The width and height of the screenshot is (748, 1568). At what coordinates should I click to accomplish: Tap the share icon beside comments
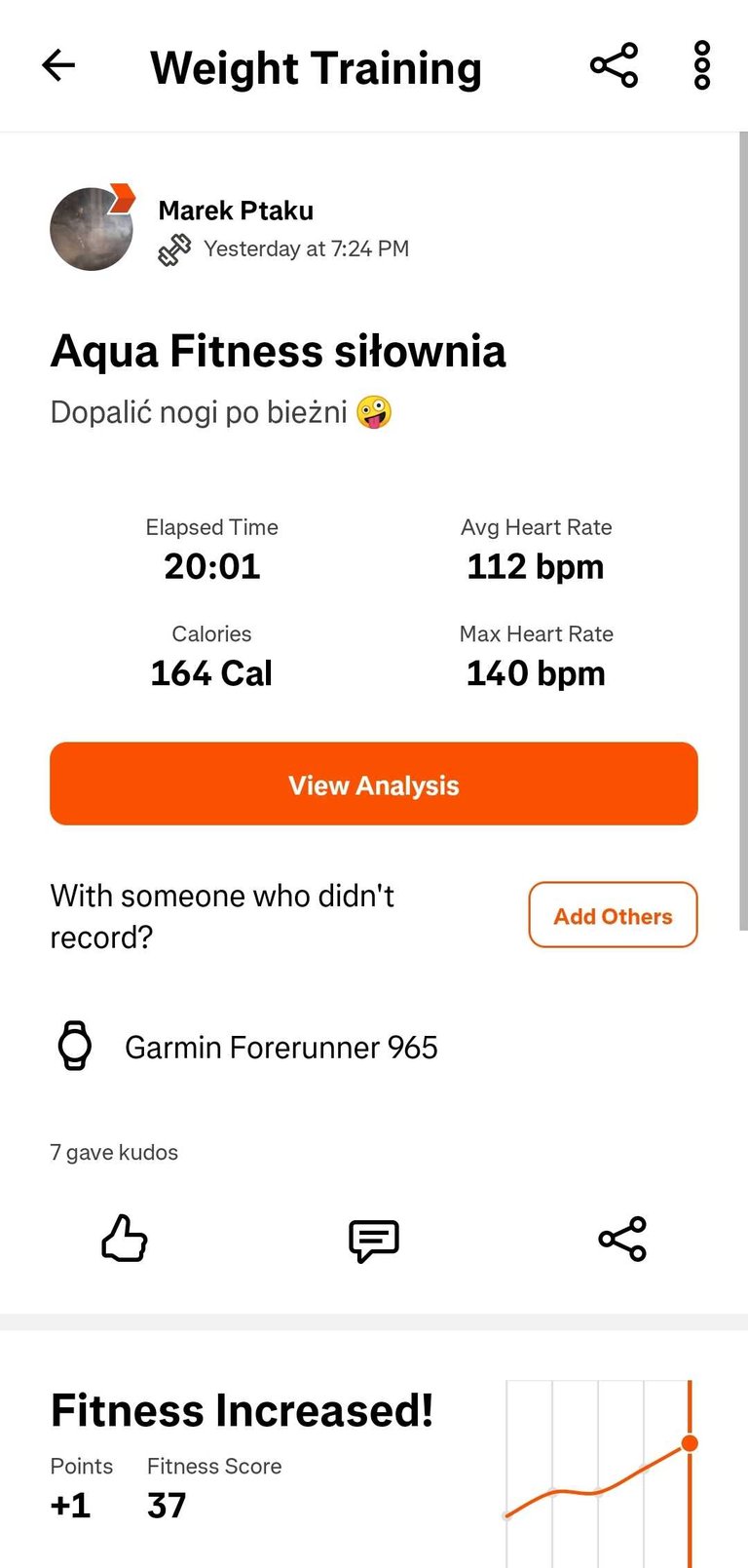click(622, 1239)
